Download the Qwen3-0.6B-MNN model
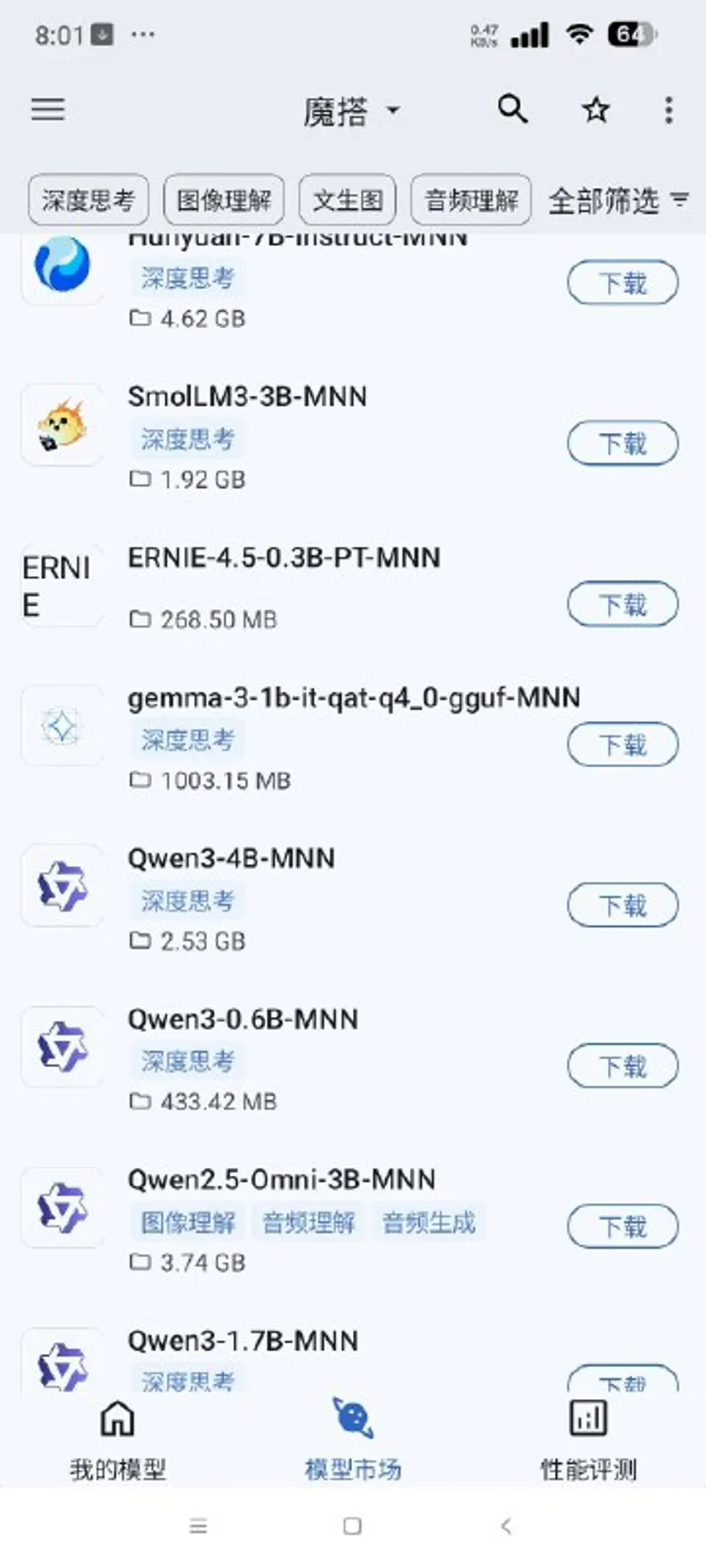 [x=622, y=1065]
